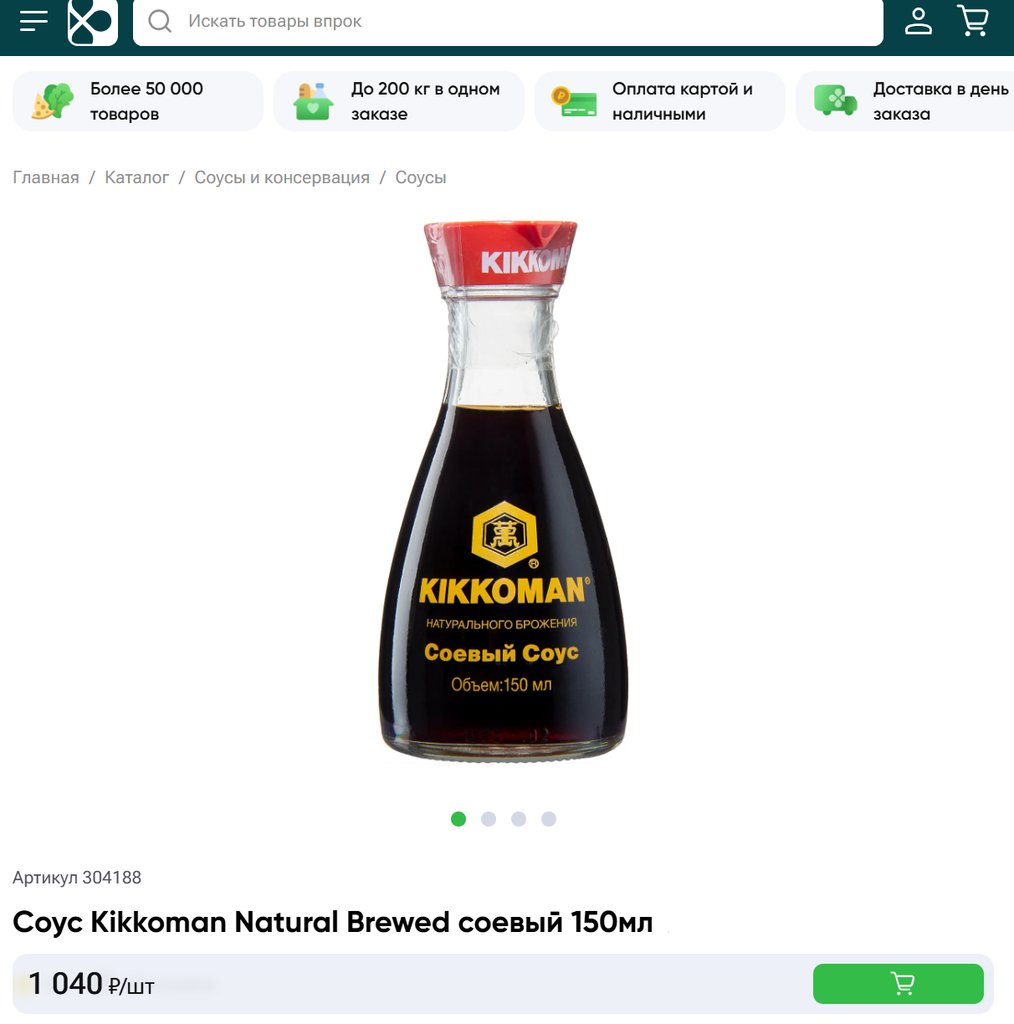Select the third image indicator dot

pos(518,819)
